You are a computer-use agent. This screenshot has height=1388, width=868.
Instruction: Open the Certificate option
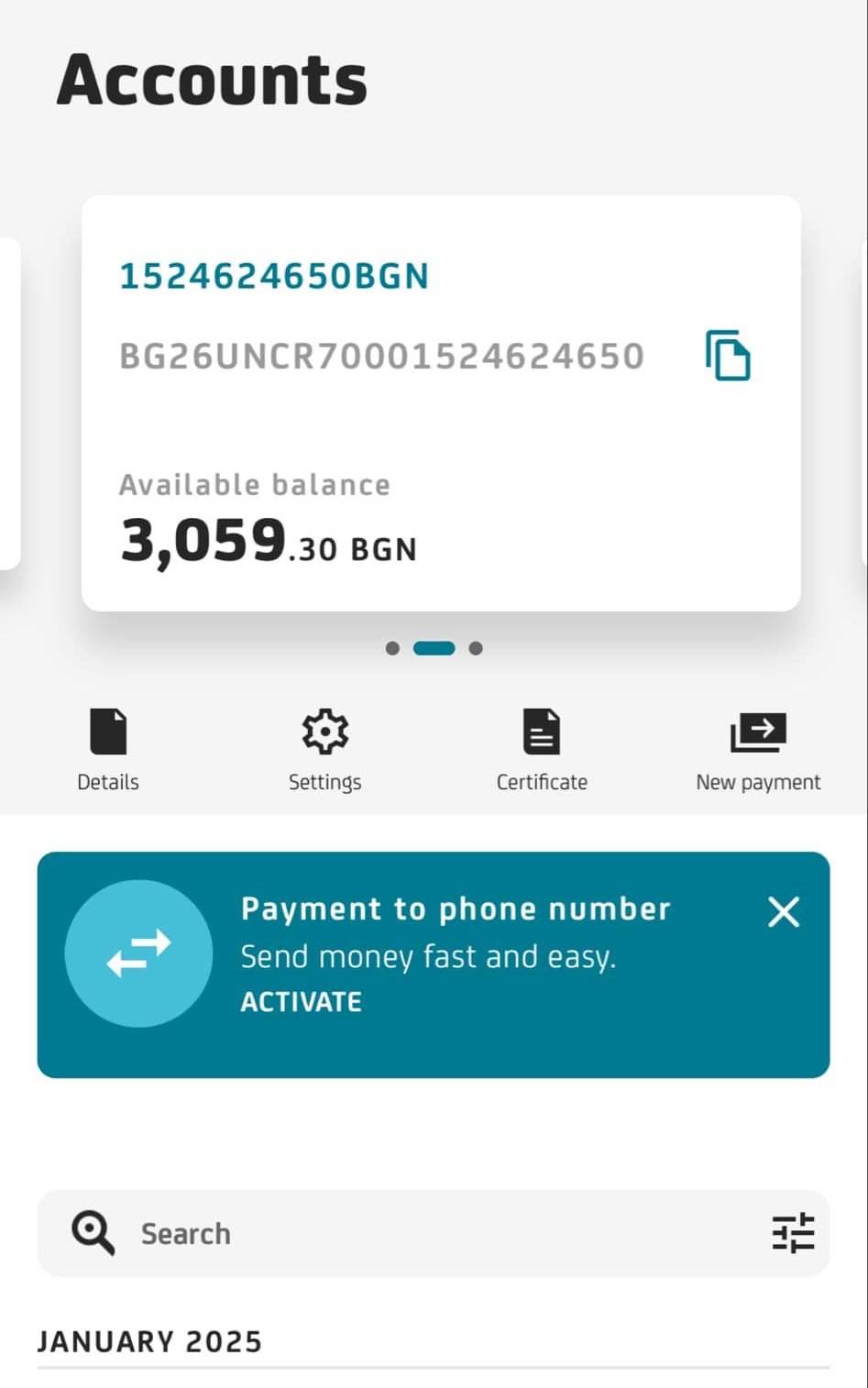(x=542, y=748)
